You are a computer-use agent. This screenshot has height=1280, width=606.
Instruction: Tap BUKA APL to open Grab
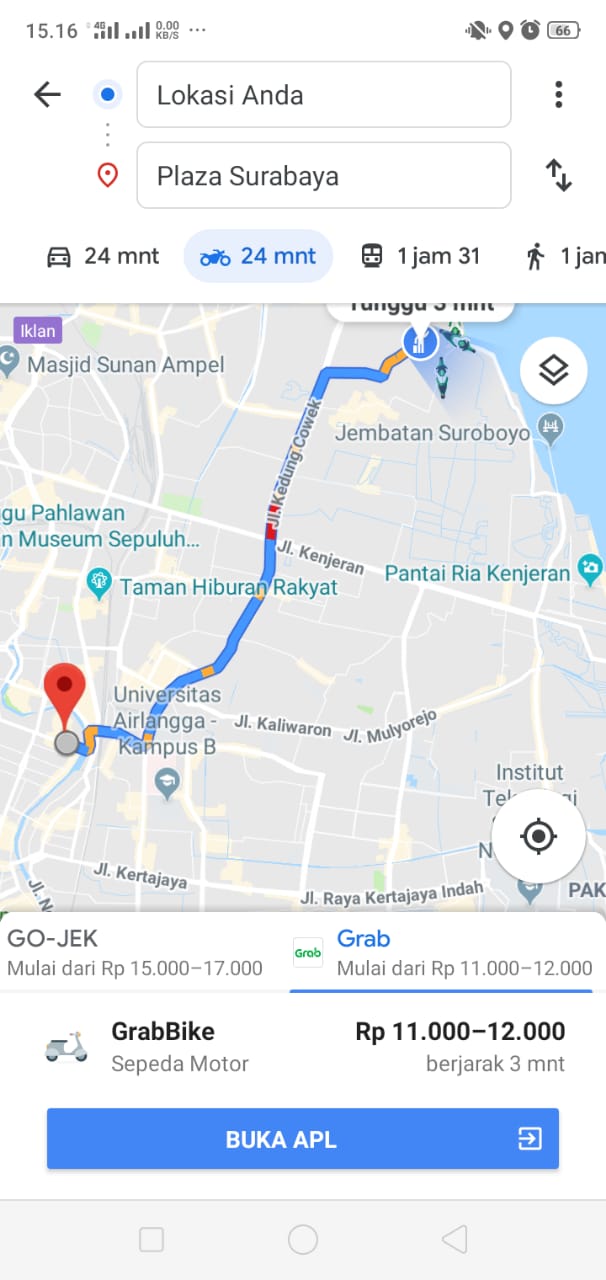tap(302, 1139)
